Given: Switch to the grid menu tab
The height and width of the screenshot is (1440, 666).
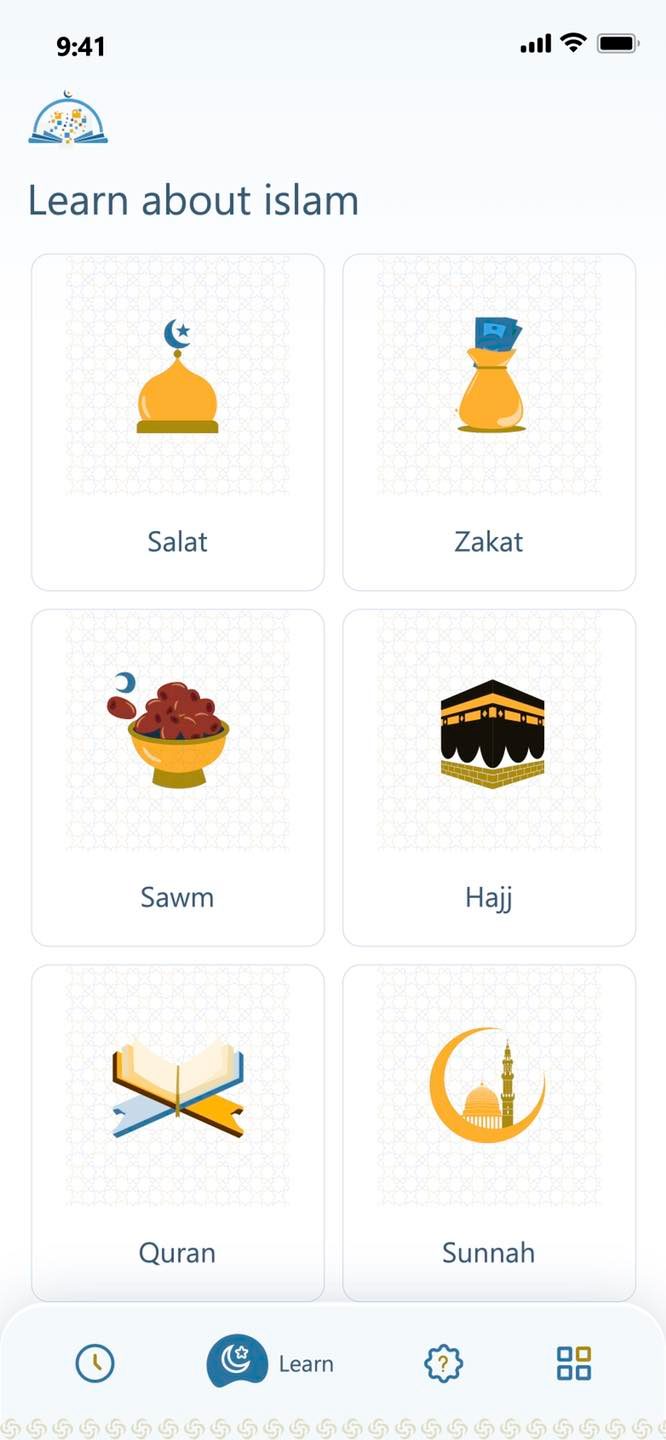Looking at the screenshot, I should click(x=574, y=1362).
